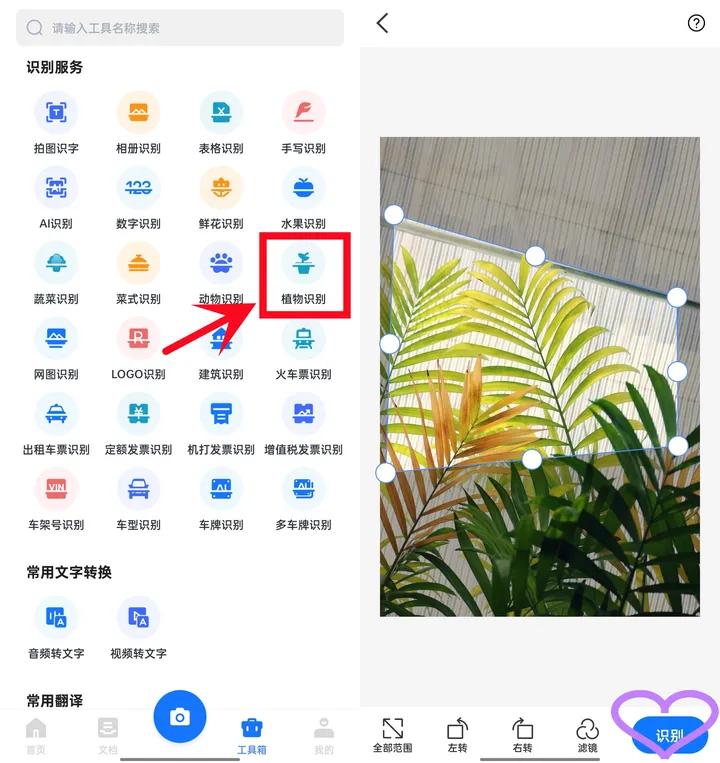Open 音频转文字 audio-to-text converter
Screen dimensions: 720x763
pyautogui.click(x=57, y=628)
